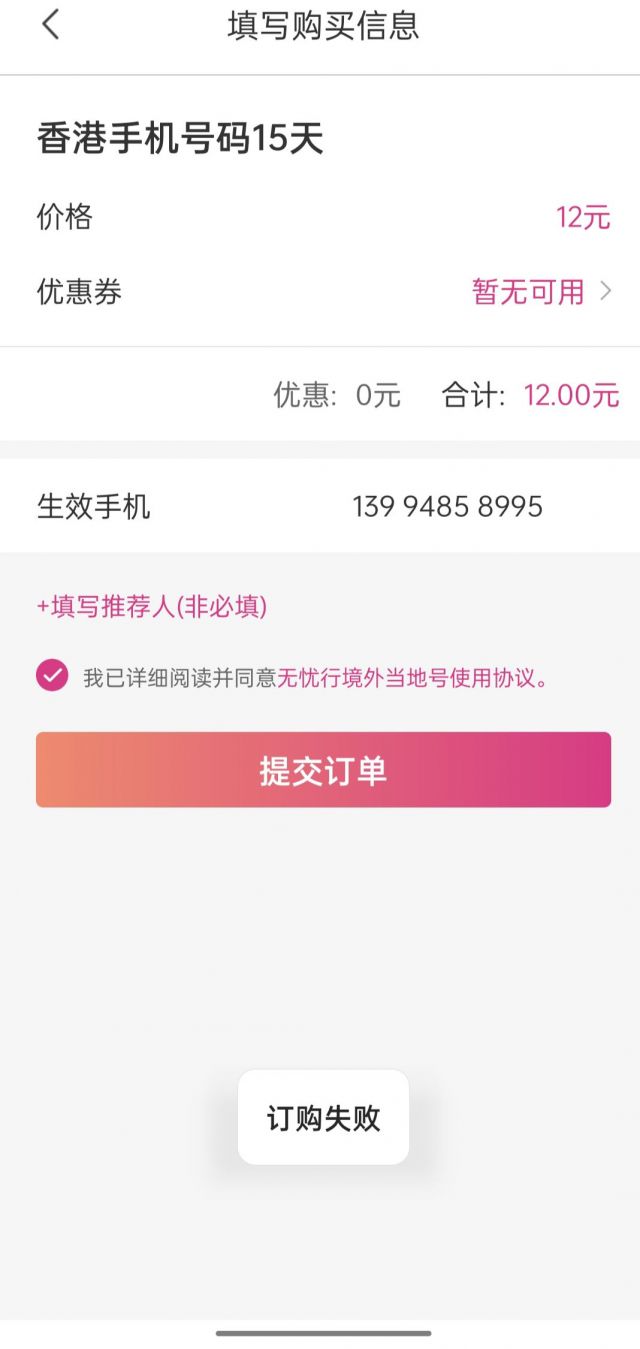Tap +填写推荐人(非必填) to add a referrer

pyautogui.click(x=152, y=606)
